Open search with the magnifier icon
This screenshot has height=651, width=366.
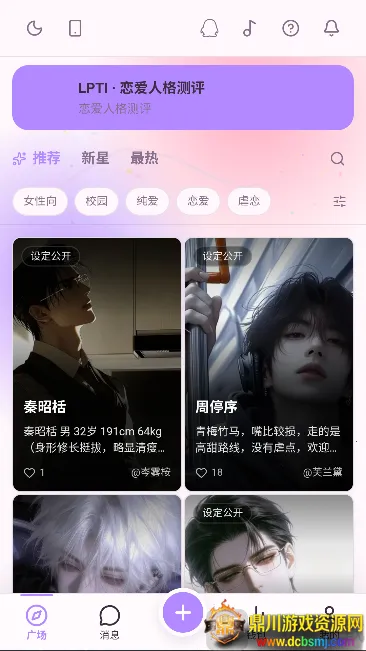(337, 159)
